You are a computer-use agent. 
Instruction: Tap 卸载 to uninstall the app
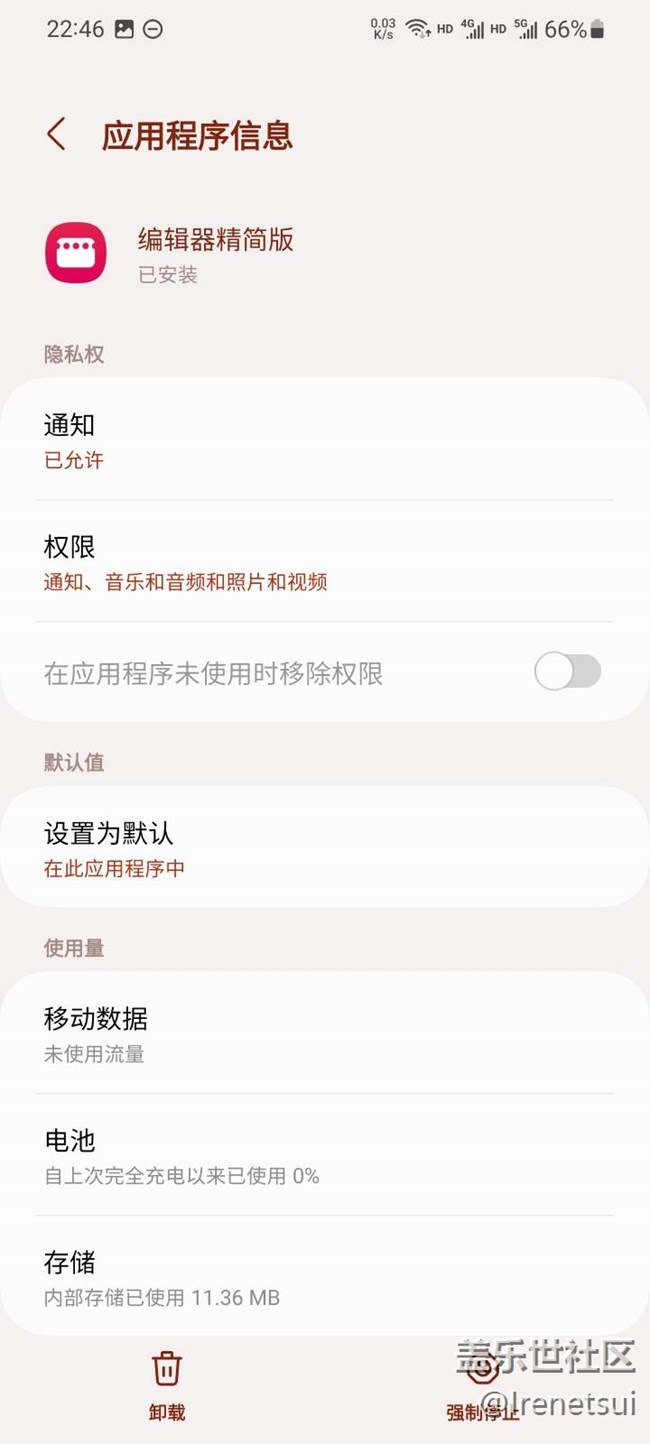click(167, 1385)
